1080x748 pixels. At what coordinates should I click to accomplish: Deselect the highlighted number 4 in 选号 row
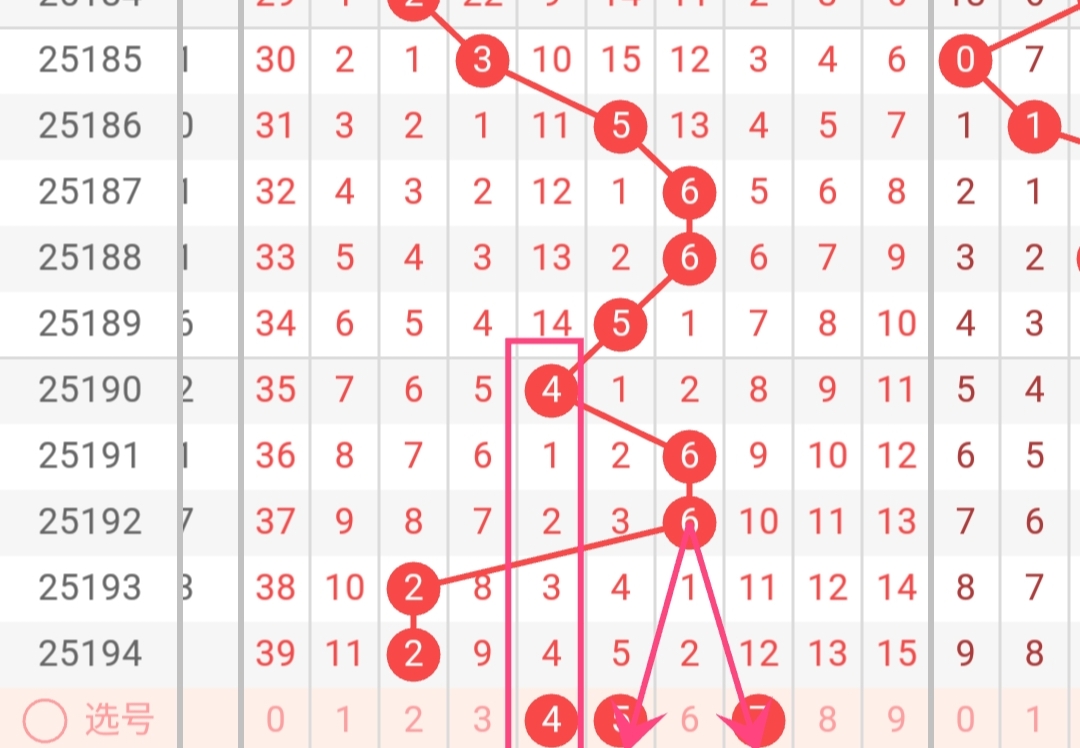(552, 720)
